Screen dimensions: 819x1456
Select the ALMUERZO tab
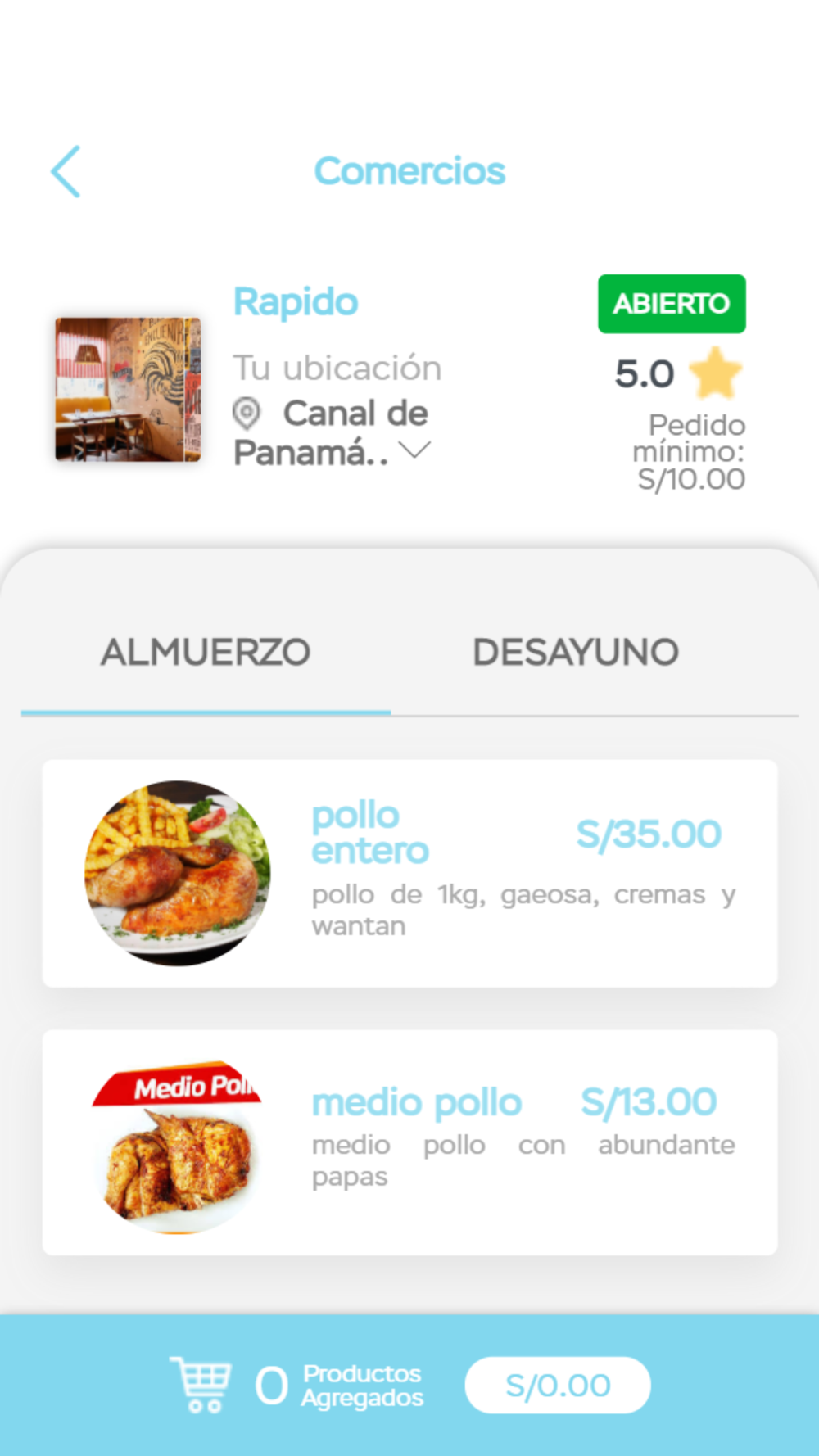pos(206,653)
